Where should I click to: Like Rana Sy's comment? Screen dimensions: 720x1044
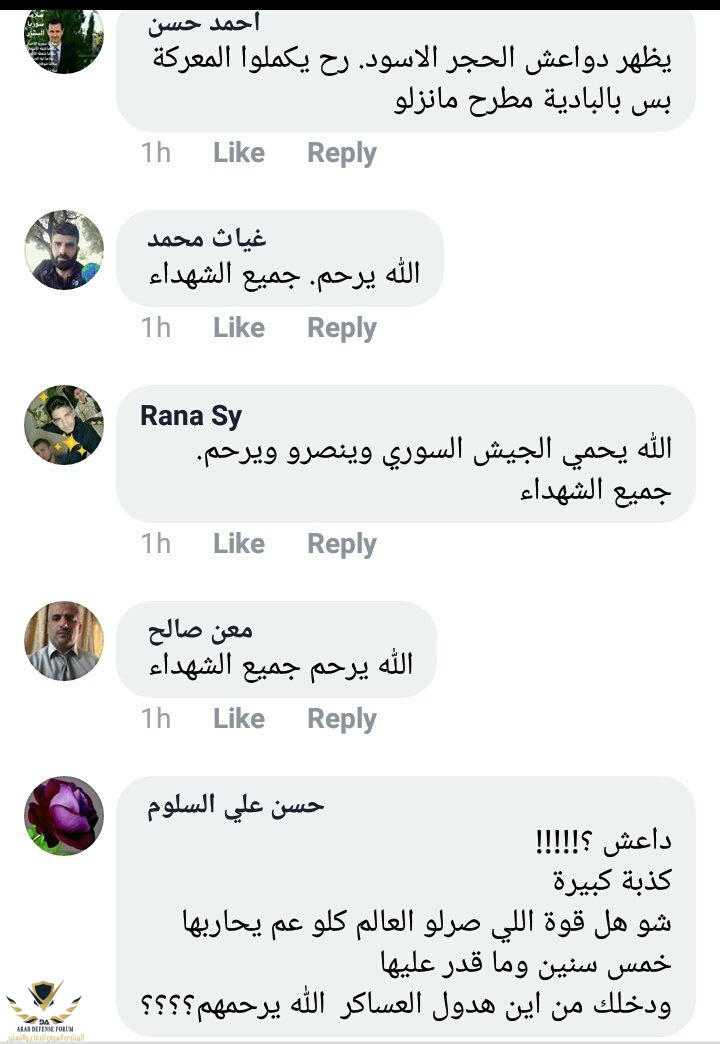(x=238, y=544)
